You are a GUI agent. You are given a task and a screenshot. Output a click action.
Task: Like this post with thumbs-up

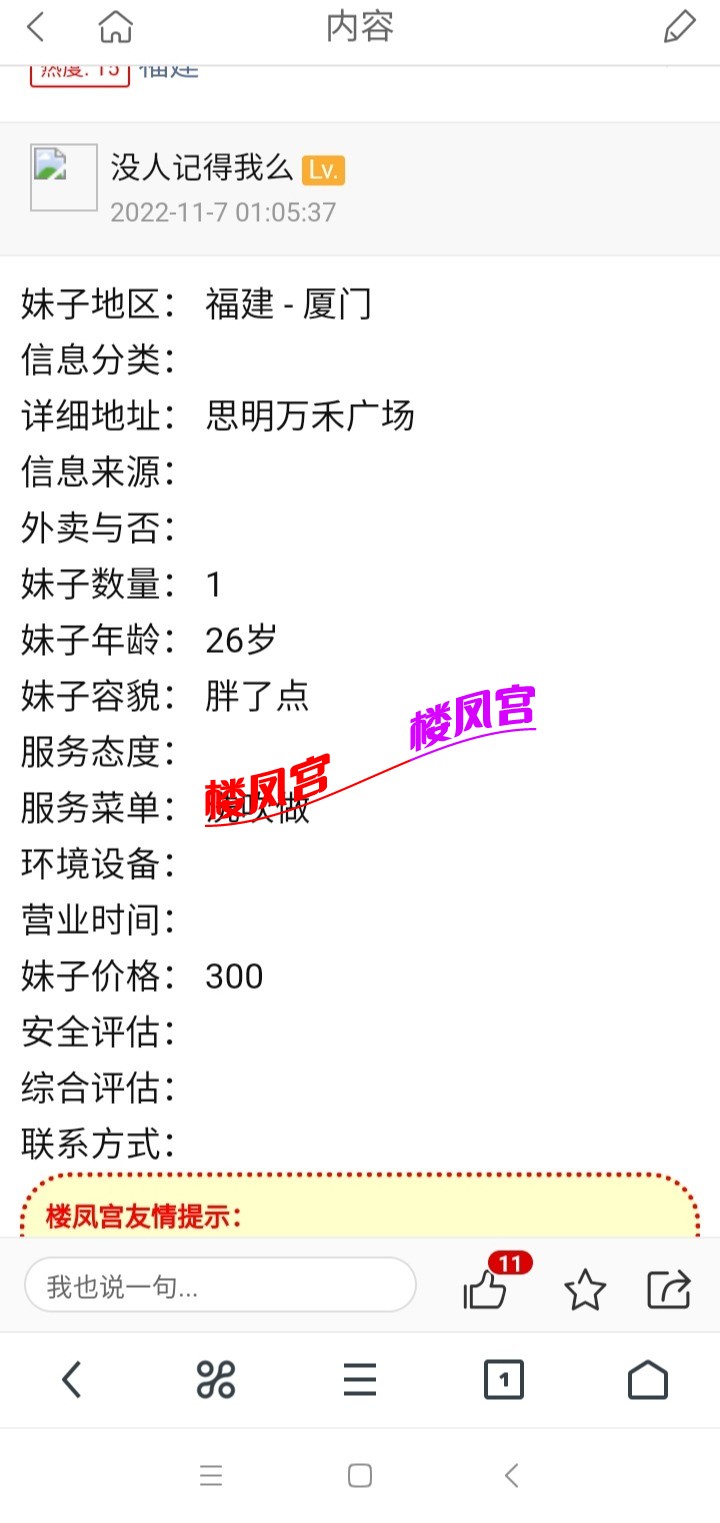487,1289
